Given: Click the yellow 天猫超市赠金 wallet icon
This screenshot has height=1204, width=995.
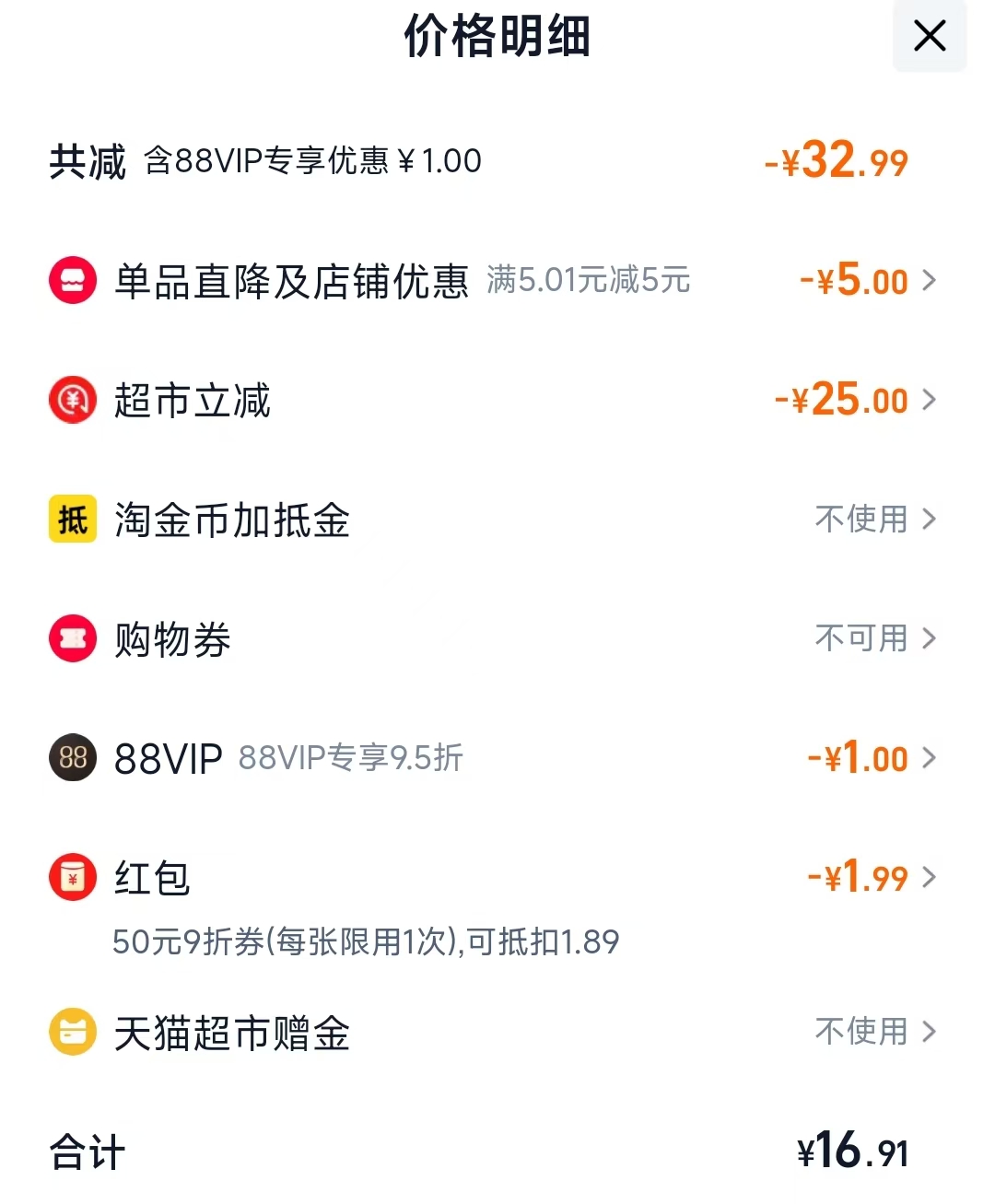Looking at the screenshot, I should pyautogui.click(x=72, y=1032).
